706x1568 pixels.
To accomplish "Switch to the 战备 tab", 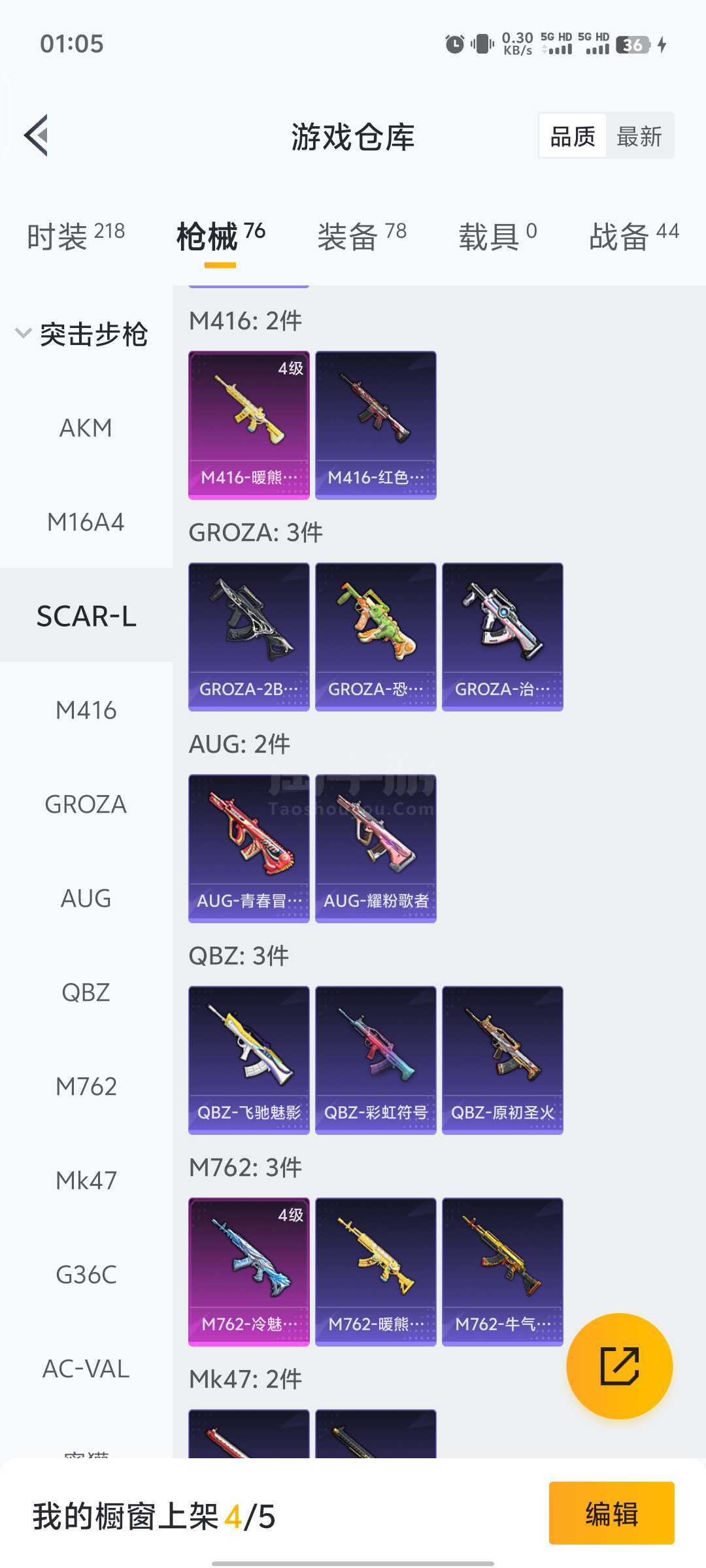I will click(x=634, y=236).
